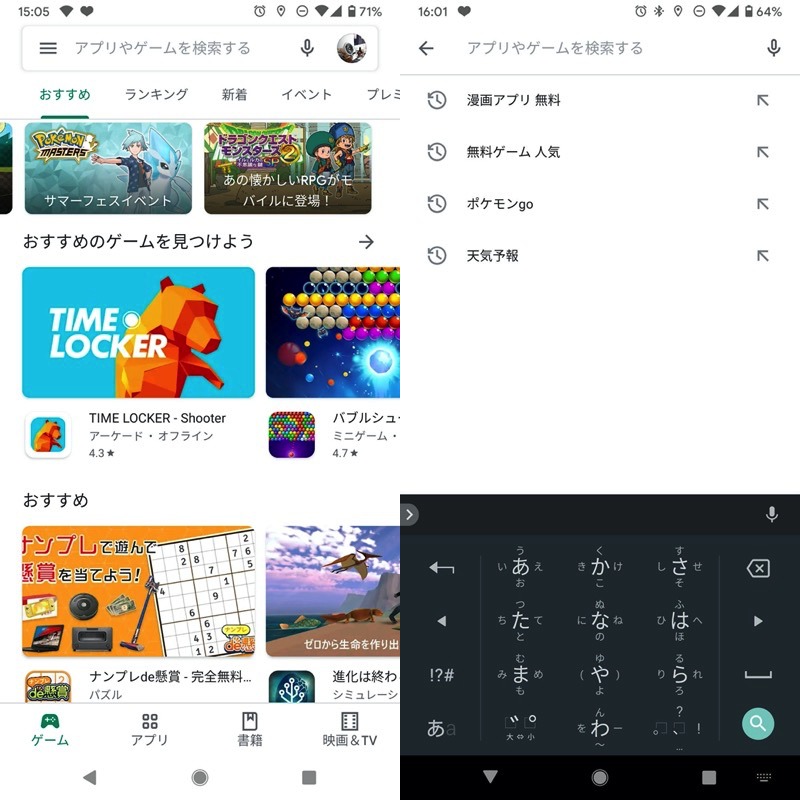The width and height of the screenshot is (800, 800).
Task: Hit the keyboard backspace key
Action: click(758, 568)
